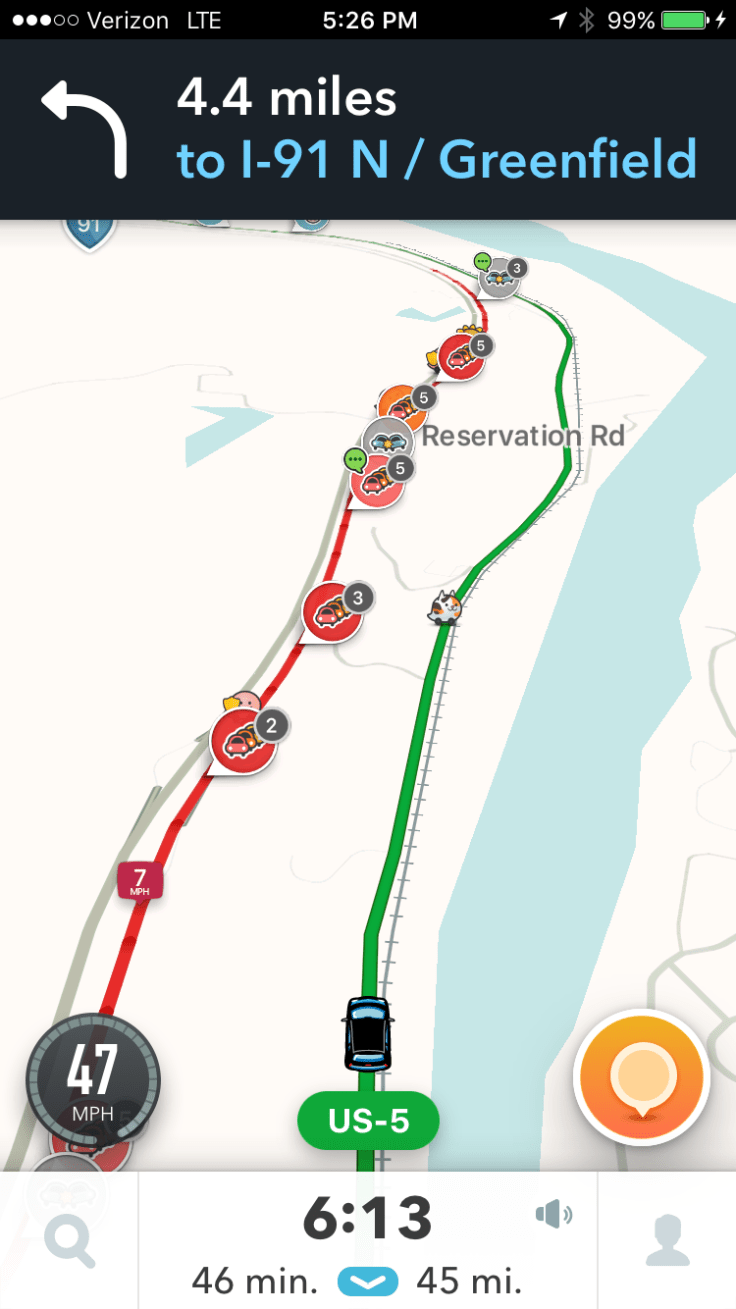Toggle the sound speaker icon
The image size is (736, 1309).
pyautogui.click(x=553, y=1215)
